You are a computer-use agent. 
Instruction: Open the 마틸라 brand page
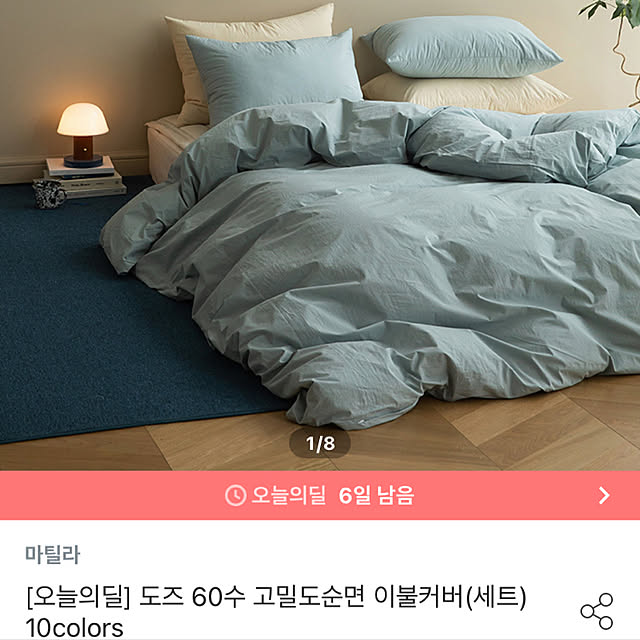[52, 553]
